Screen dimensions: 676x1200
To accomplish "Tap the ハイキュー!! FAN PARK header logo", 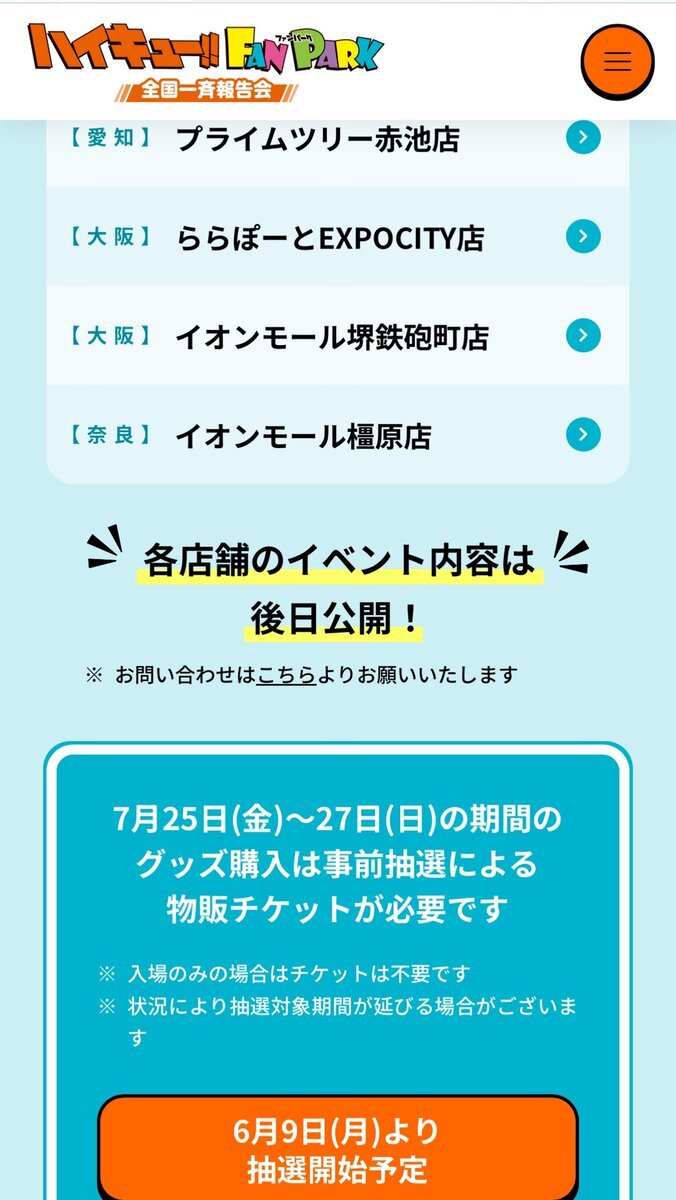I will (x=205, y=60).
